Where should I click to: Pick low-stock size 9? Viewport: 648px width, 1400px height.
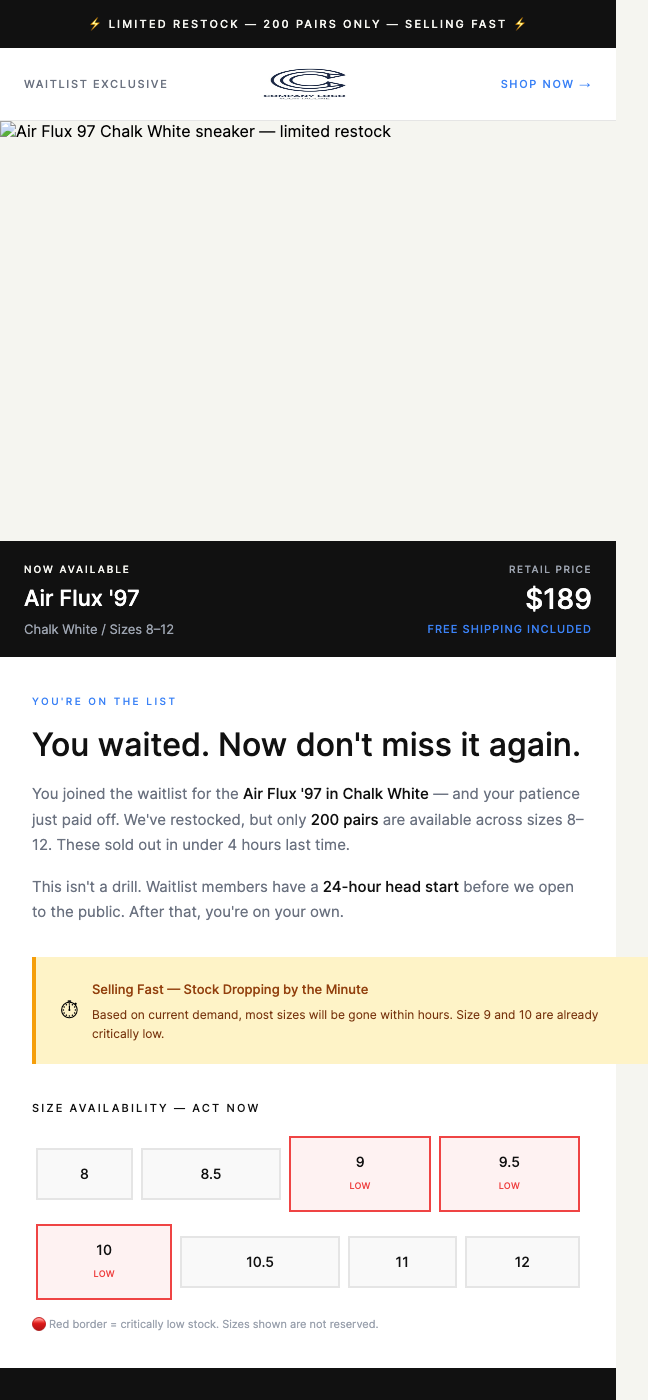pyautogui.click(x=360, y=1173)
